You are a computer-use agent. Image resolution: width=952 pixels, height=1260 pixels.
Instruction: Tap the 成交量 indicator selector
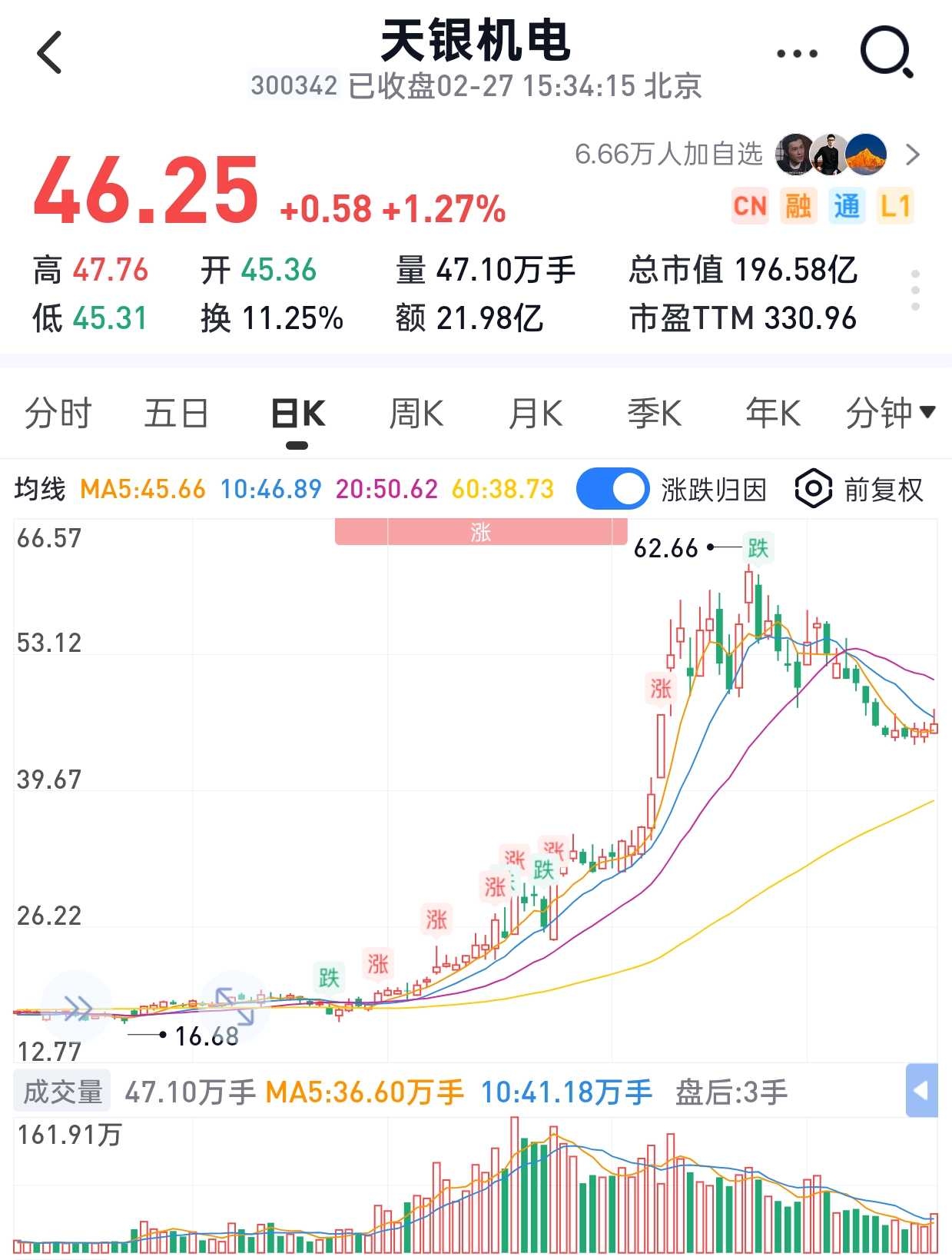click(62, 1092)
